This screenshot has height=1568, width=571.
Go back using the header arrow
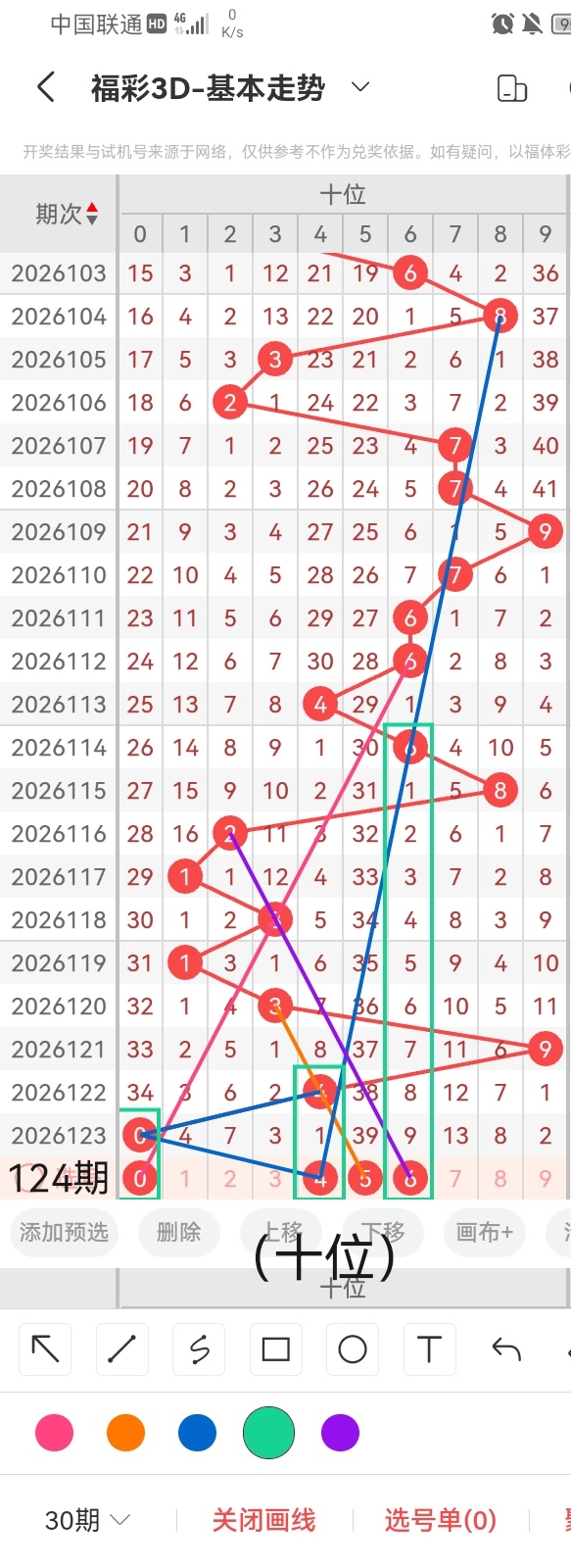click(46, 88)
